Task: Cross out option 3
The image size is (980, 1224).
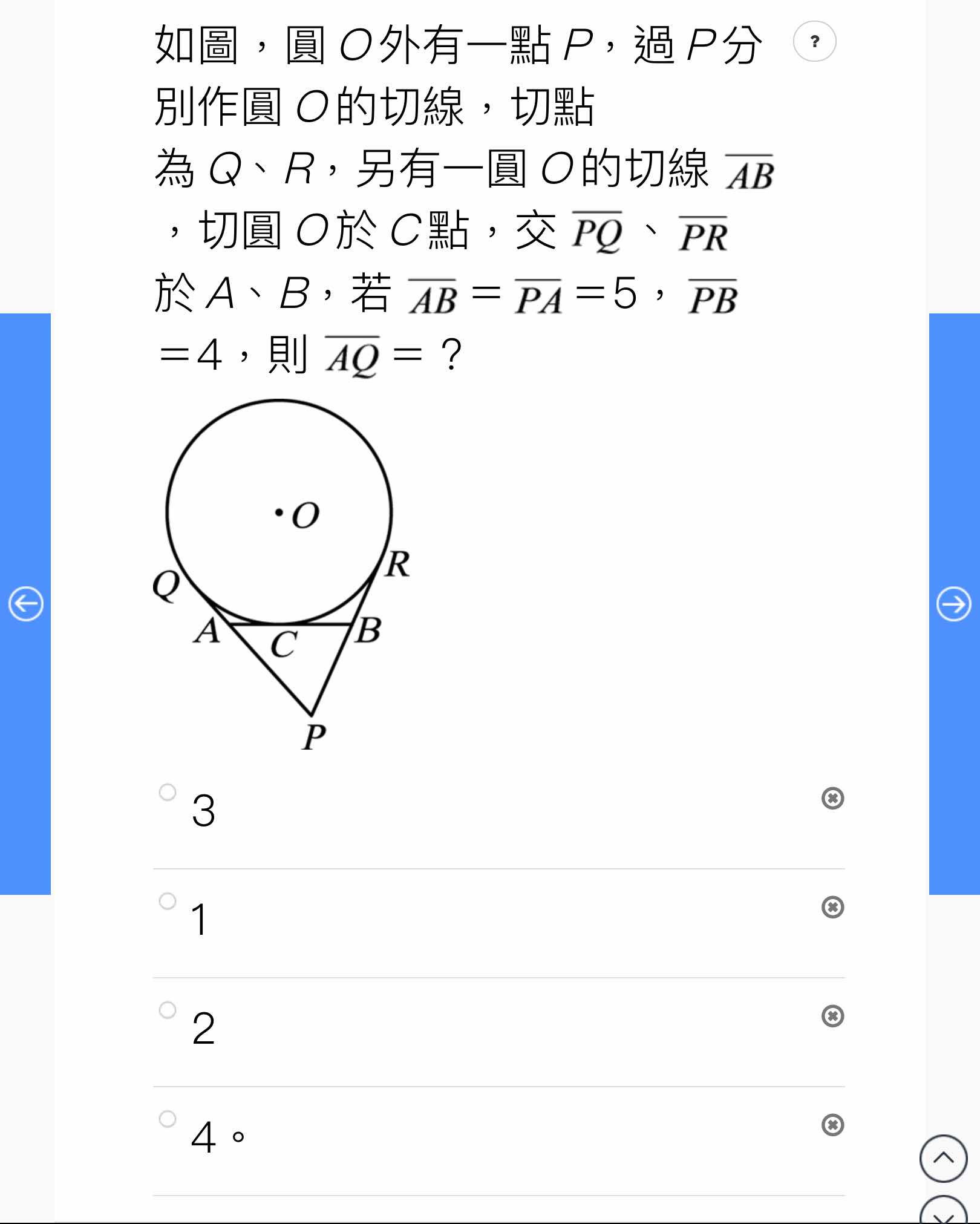Action: tap(832, 798)
